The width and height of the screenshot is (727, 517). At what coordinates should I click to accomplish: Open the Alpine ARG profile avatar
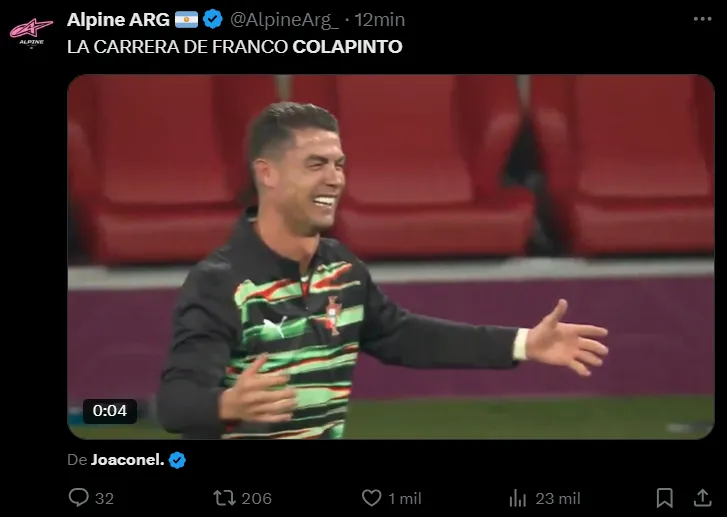(31, 29)
